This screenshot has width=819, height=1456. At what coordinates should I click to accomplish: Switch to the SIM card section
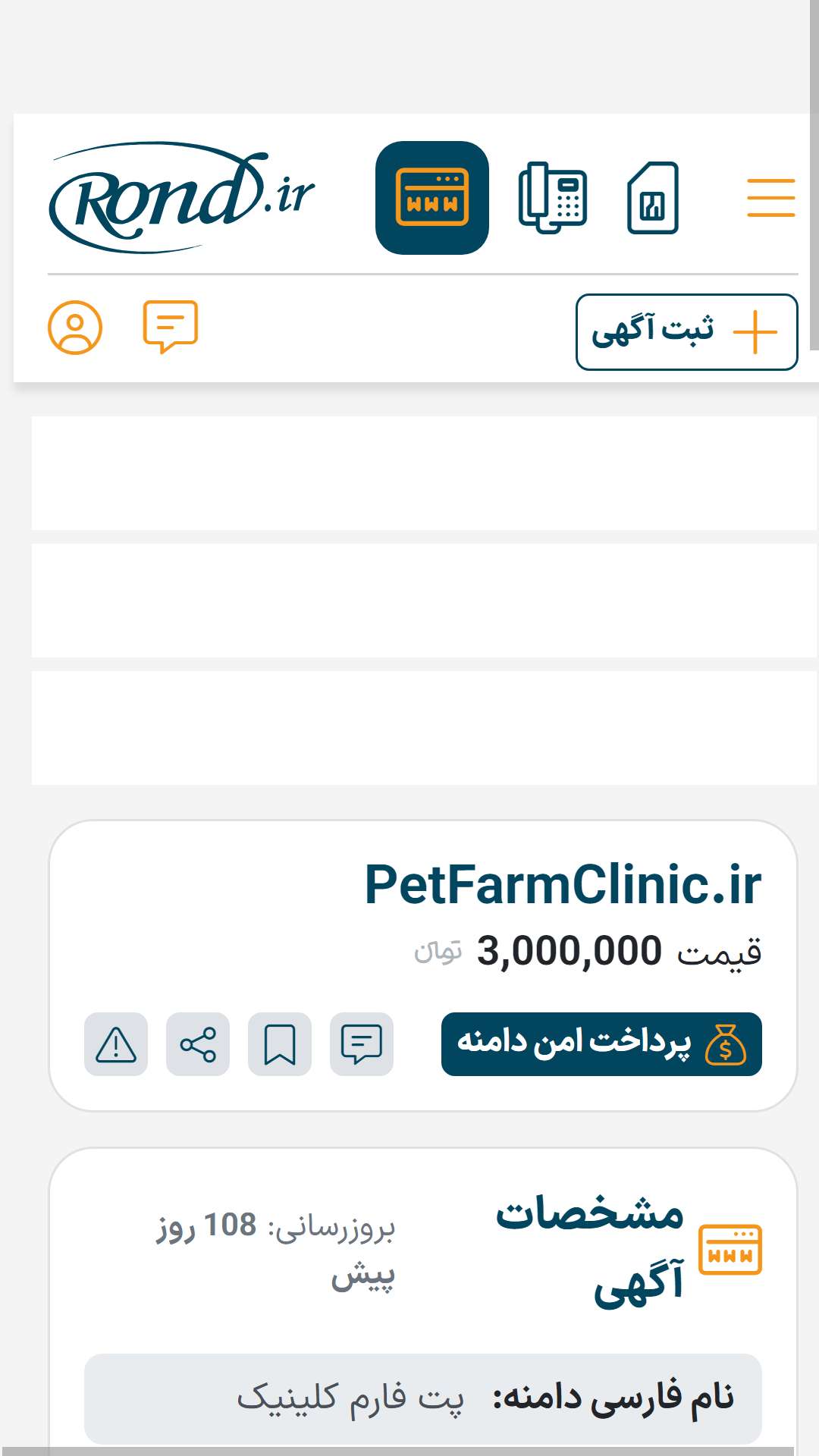point(653,198)
